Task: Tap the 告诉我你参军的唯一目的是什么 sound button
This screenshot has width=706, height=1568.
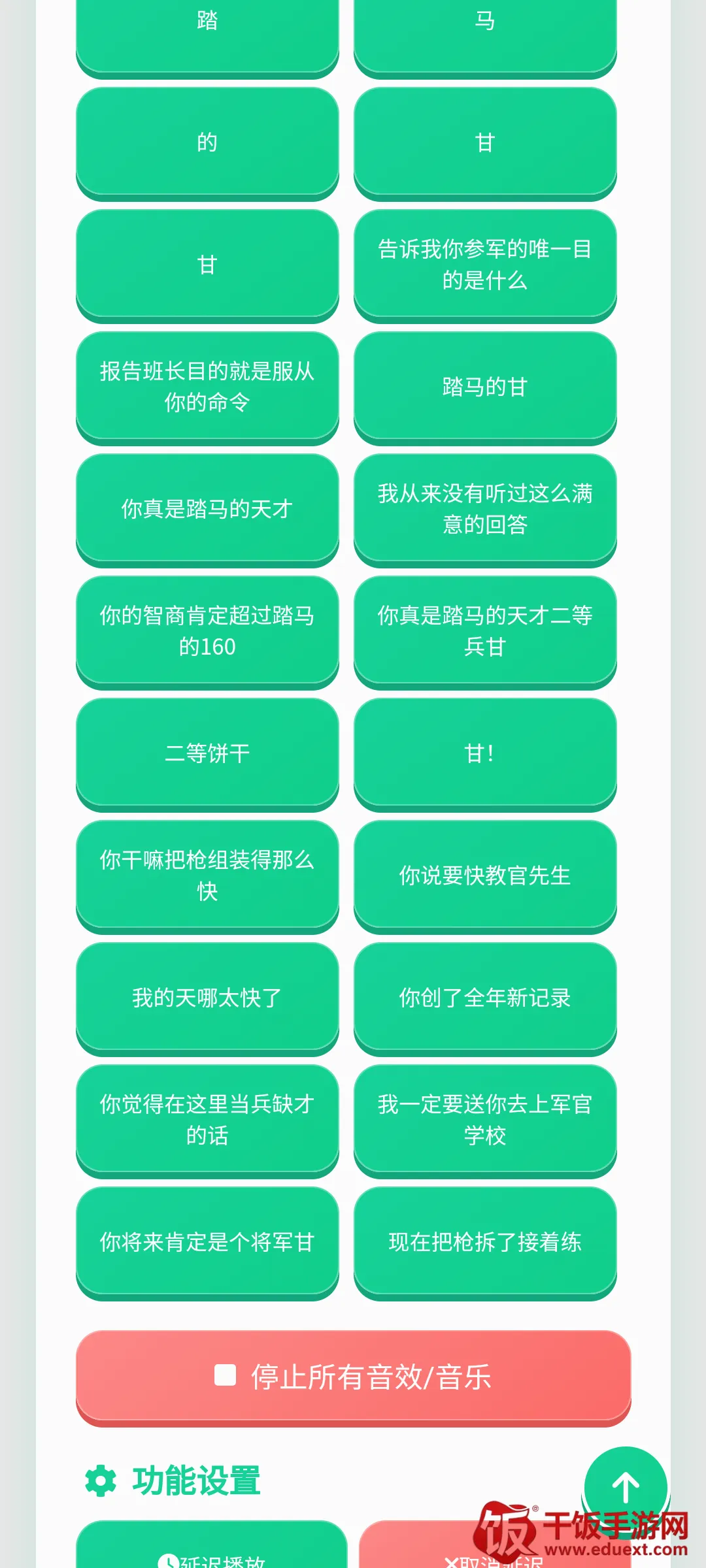Action: [485, 265]
